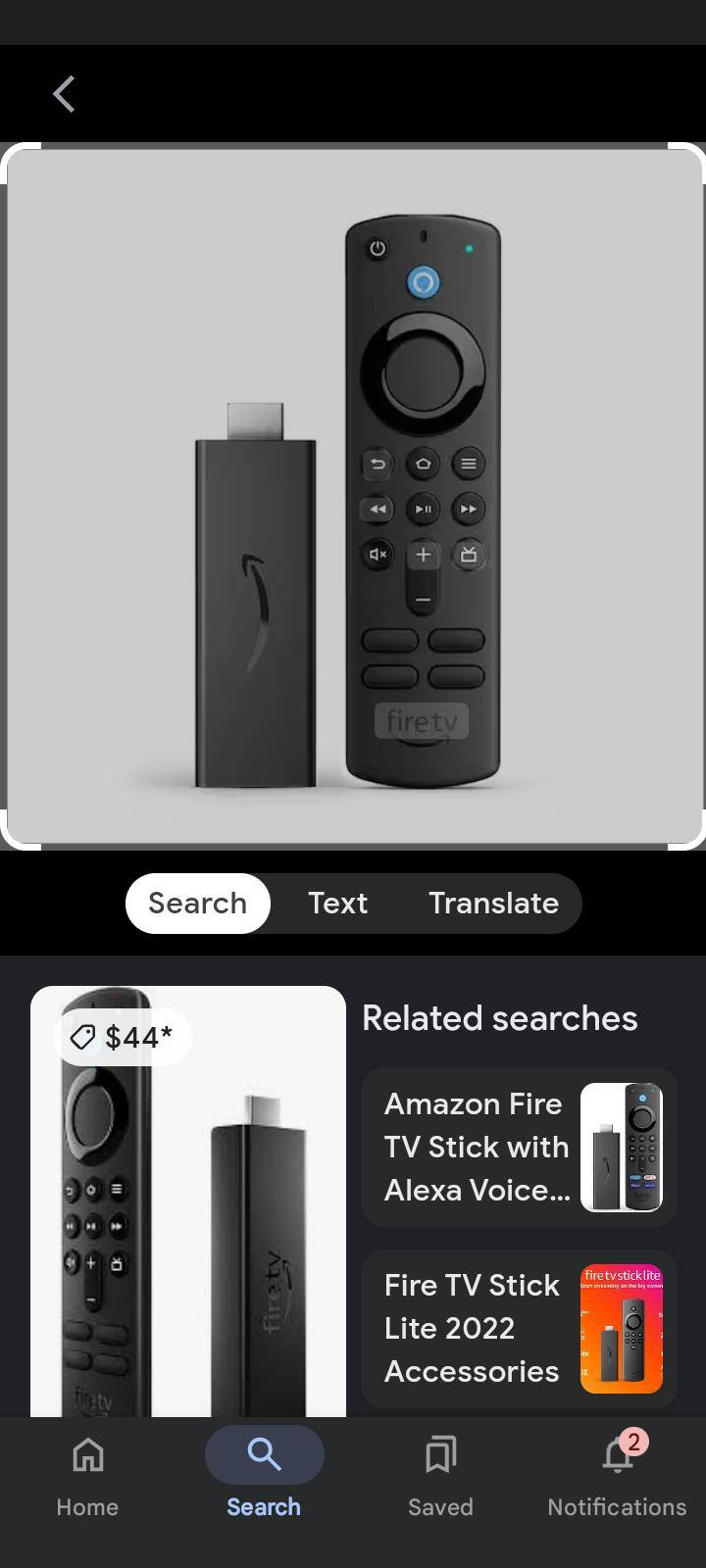Viewport: 706px width, 1568px height.
Task: Go back using the top-left arrow
Action: coord(64,95)
